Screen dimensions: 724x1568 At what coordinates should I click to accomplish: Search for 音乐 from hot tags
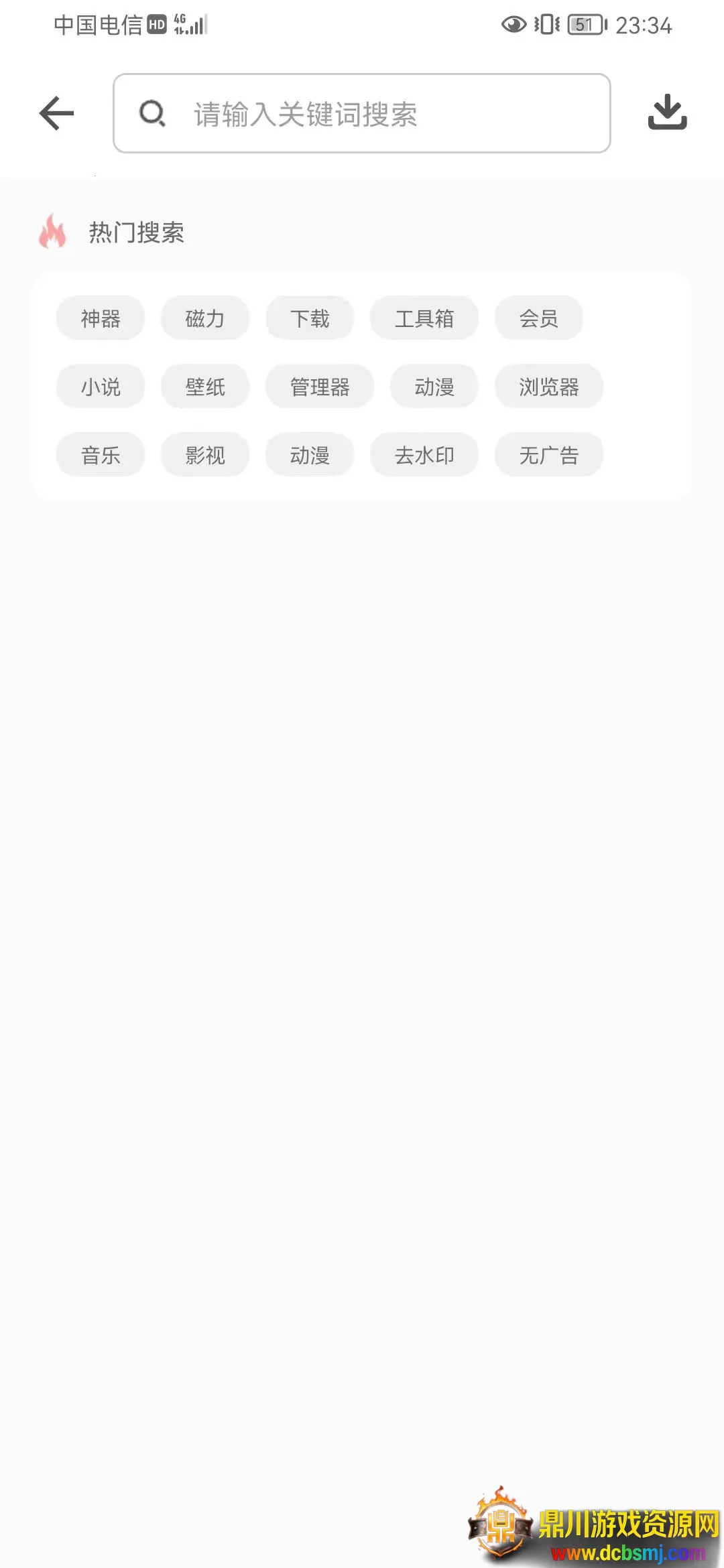click(101, 456)
